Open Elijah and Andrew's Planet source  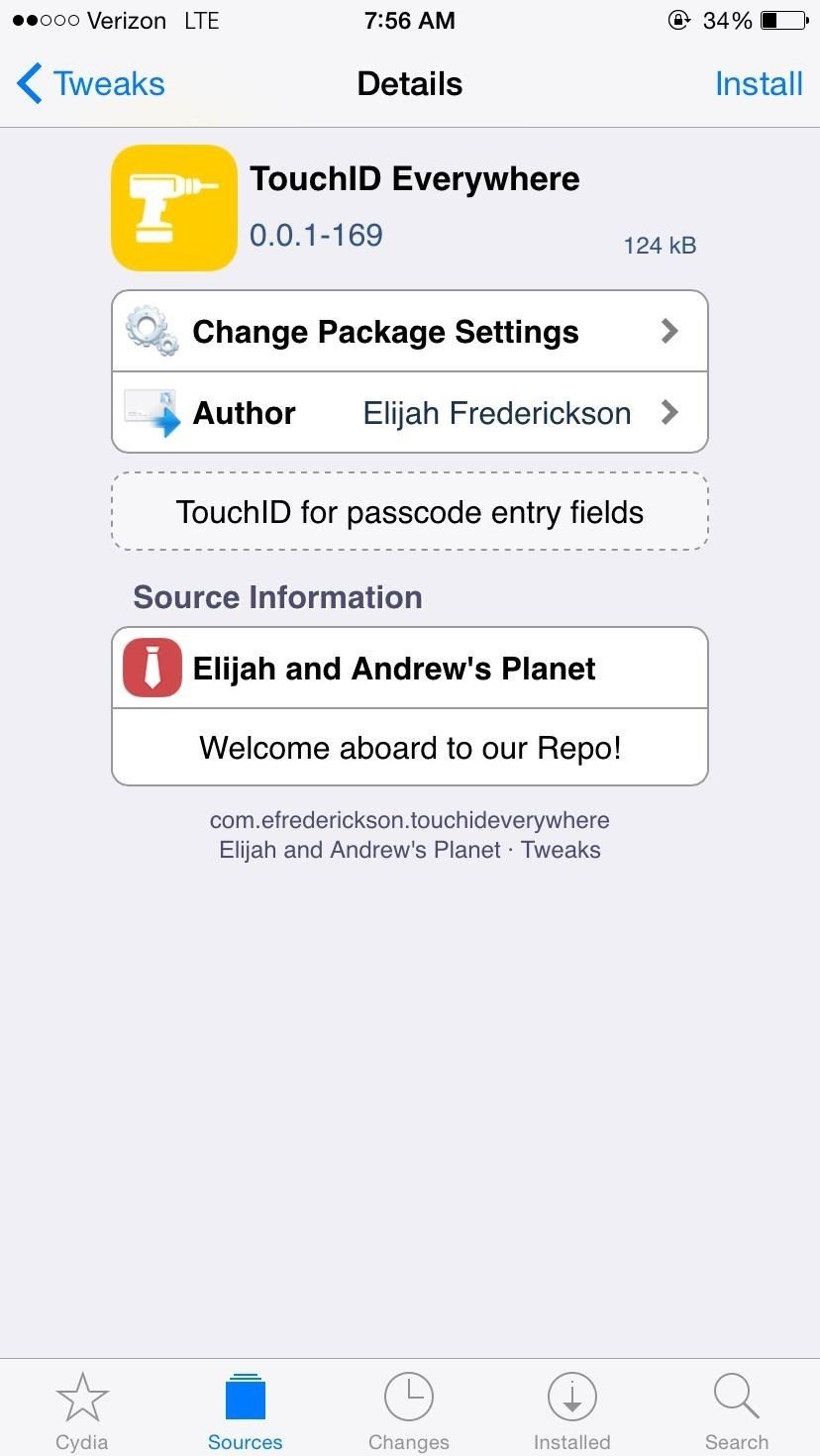[x=409, y=669]
